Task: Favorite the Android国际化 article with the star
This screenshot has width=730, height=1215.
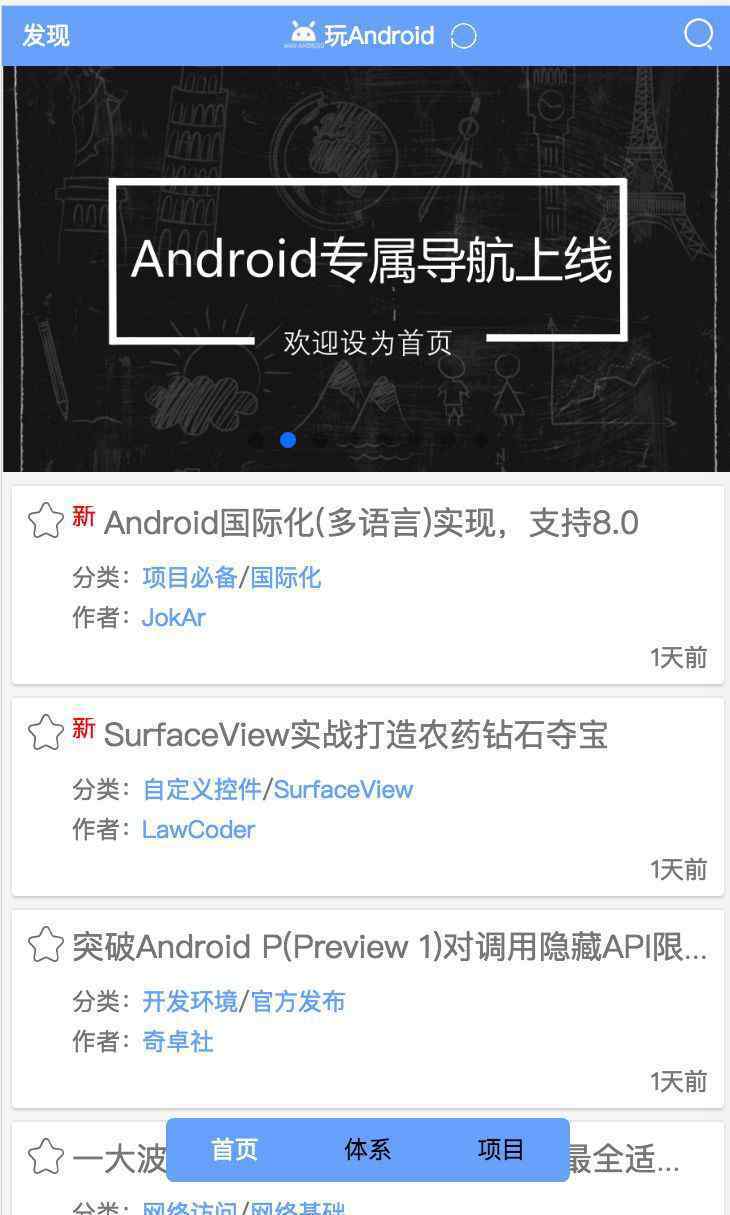Action: tap(45, 521)
